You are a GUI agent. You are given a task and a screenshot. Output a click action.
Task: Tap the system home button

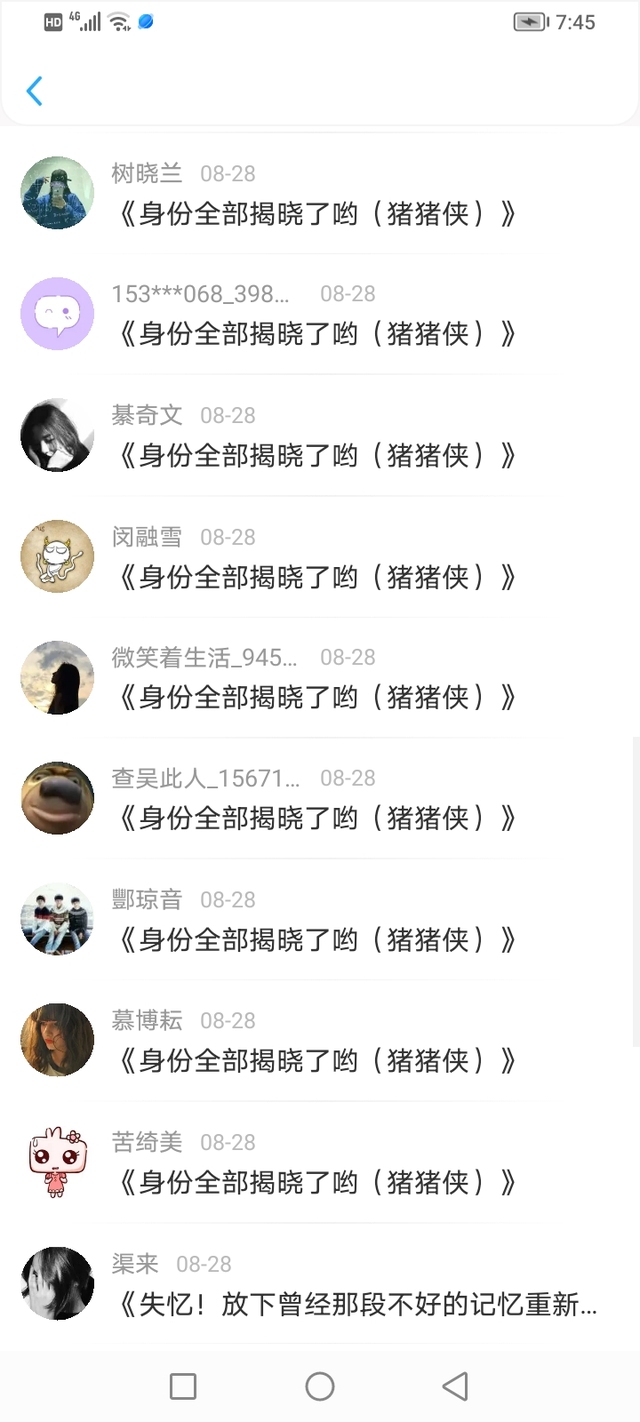click(x=320, y=1386)
